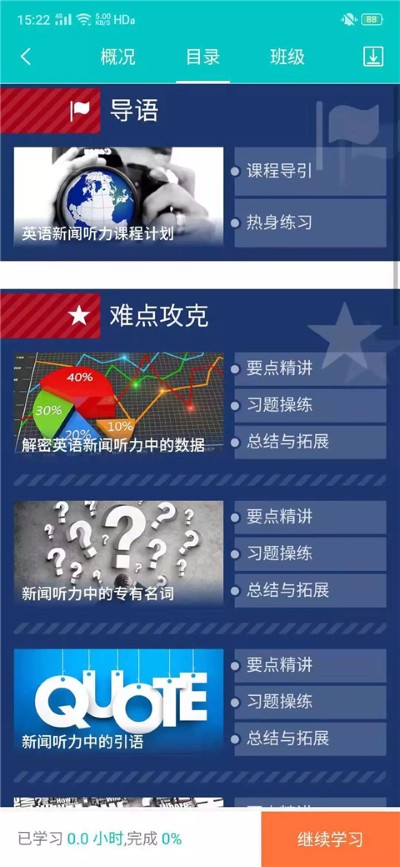
Task: Tap the 继续学习 button
Action: click(x=330, y=839)
